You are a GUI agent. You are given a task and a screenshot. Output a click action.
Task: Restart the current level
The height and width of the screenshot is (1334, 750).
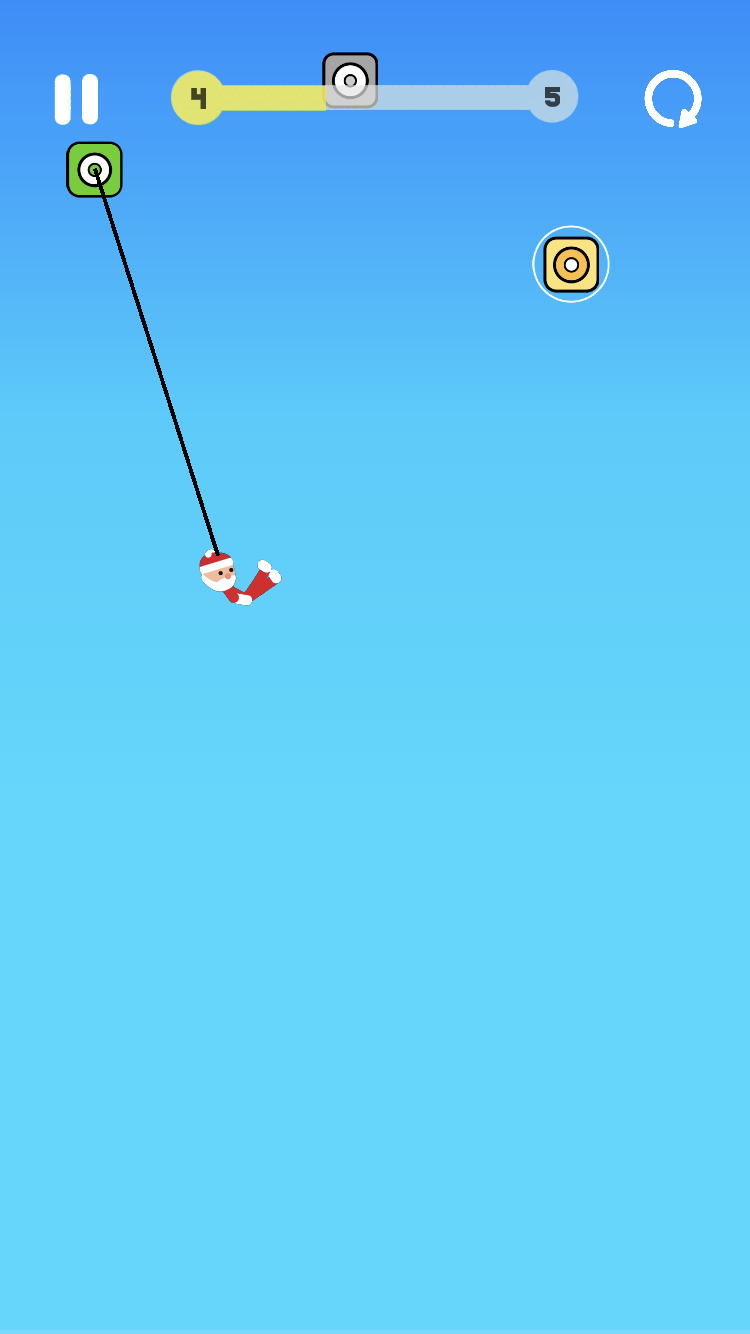click(x=673, y=99)
